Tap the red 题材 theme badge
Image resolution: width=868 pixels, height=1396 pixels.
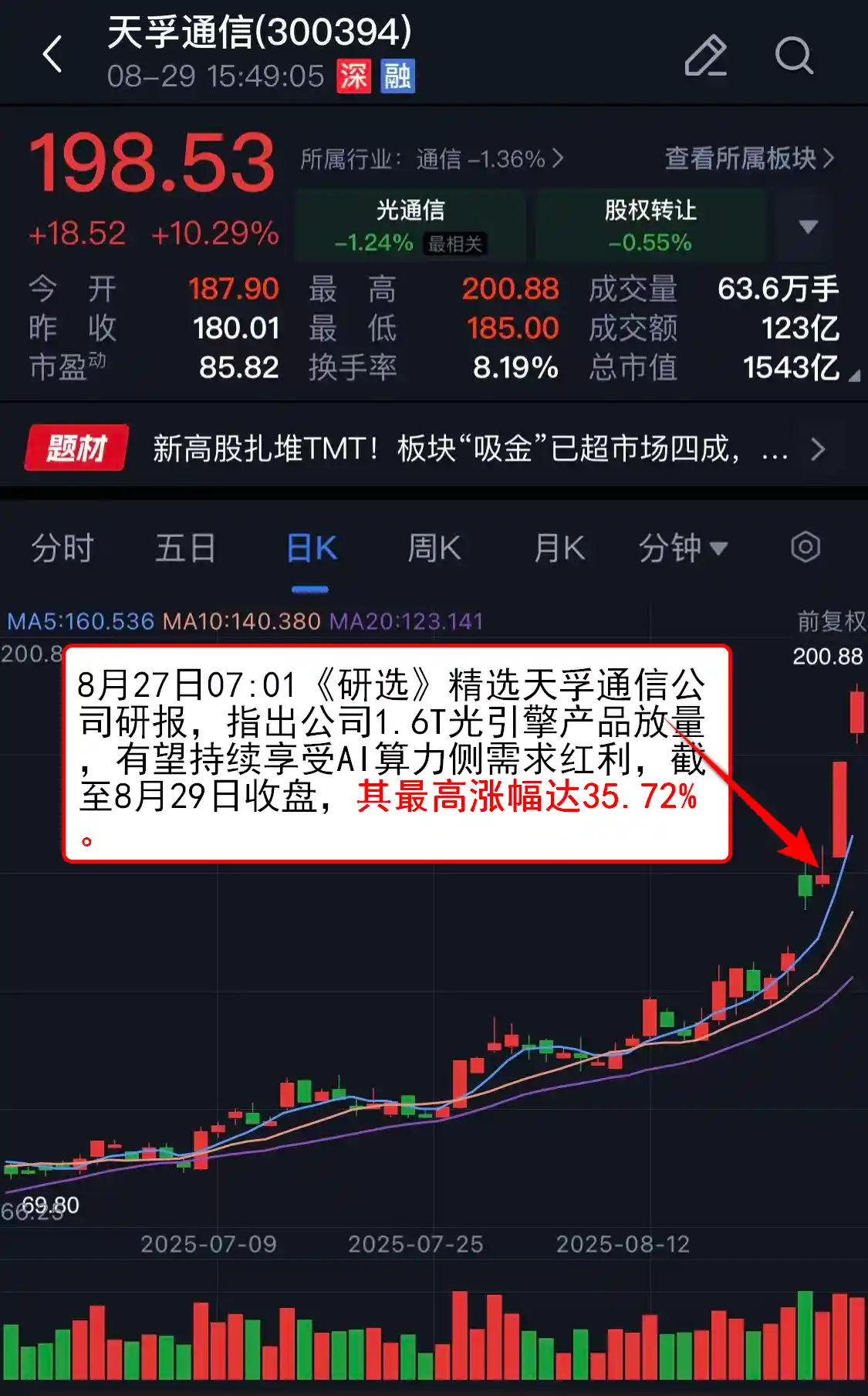coord(75,446)
